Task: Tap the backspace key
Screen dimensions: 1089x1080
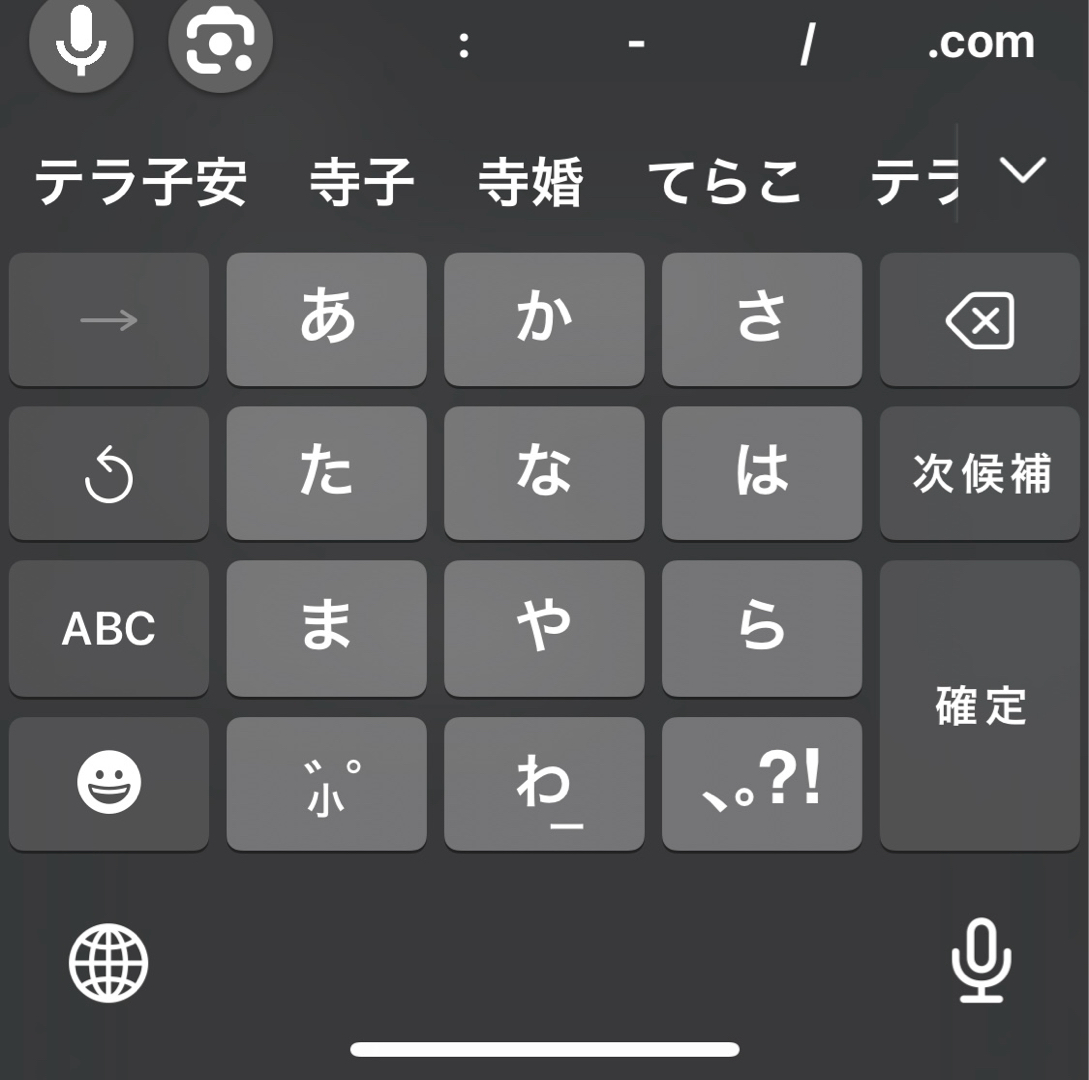Action: pyautogui.click(x=980, y=319)
